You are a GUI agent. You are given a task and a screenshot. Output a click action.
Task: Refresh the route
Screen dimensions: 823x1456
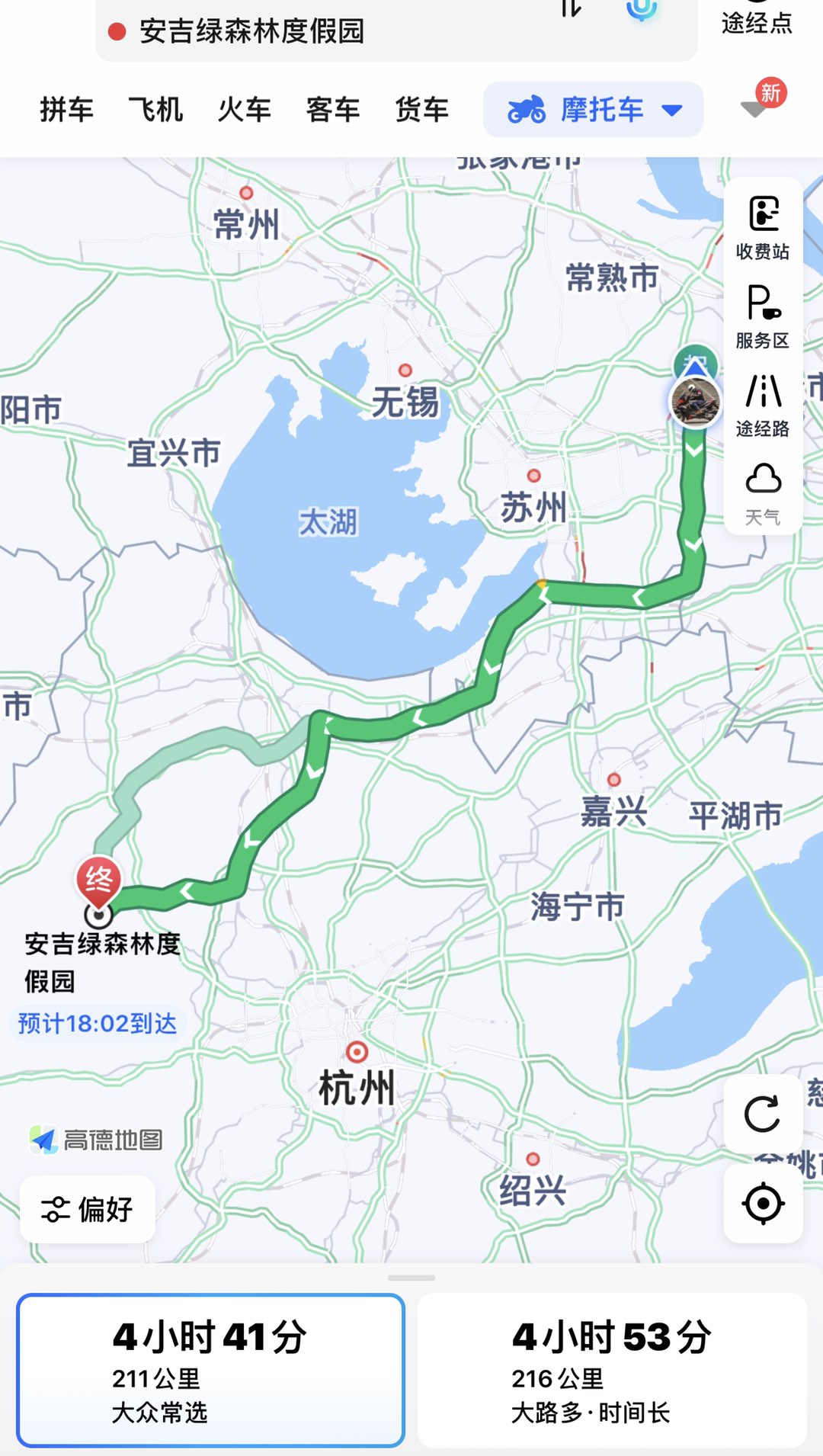pyautogui.click(x=762, y=1114)
